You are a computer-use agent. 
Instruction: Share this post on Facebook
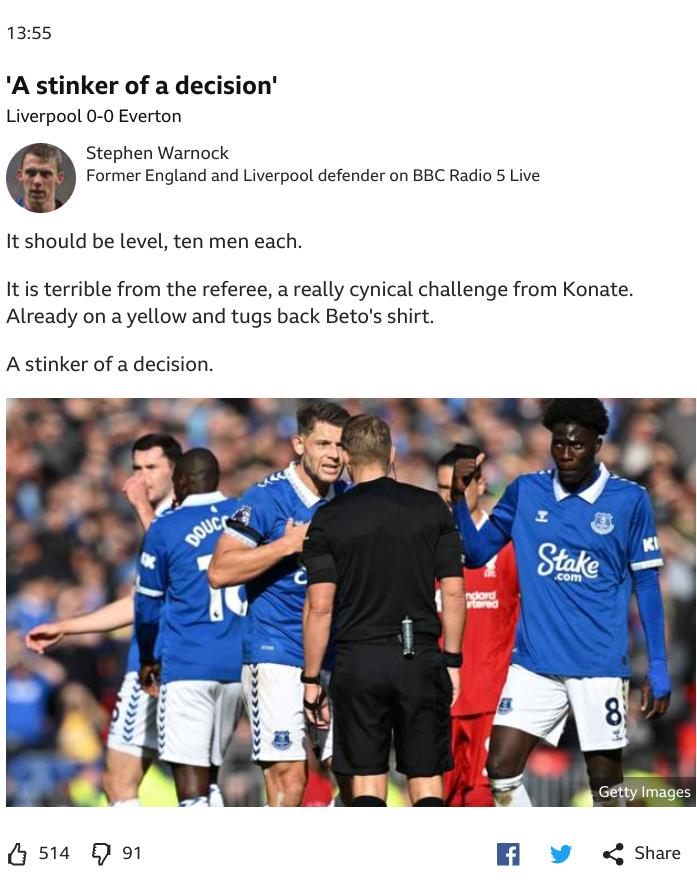coord(508,854)
